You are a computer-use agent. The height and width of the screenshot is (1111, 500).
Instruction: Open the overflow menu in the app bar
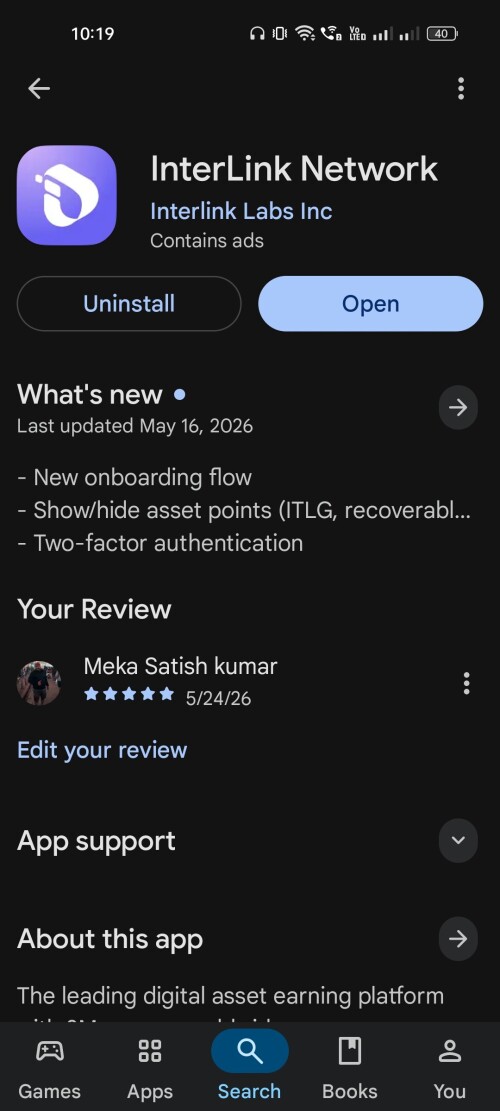[461, 89]
